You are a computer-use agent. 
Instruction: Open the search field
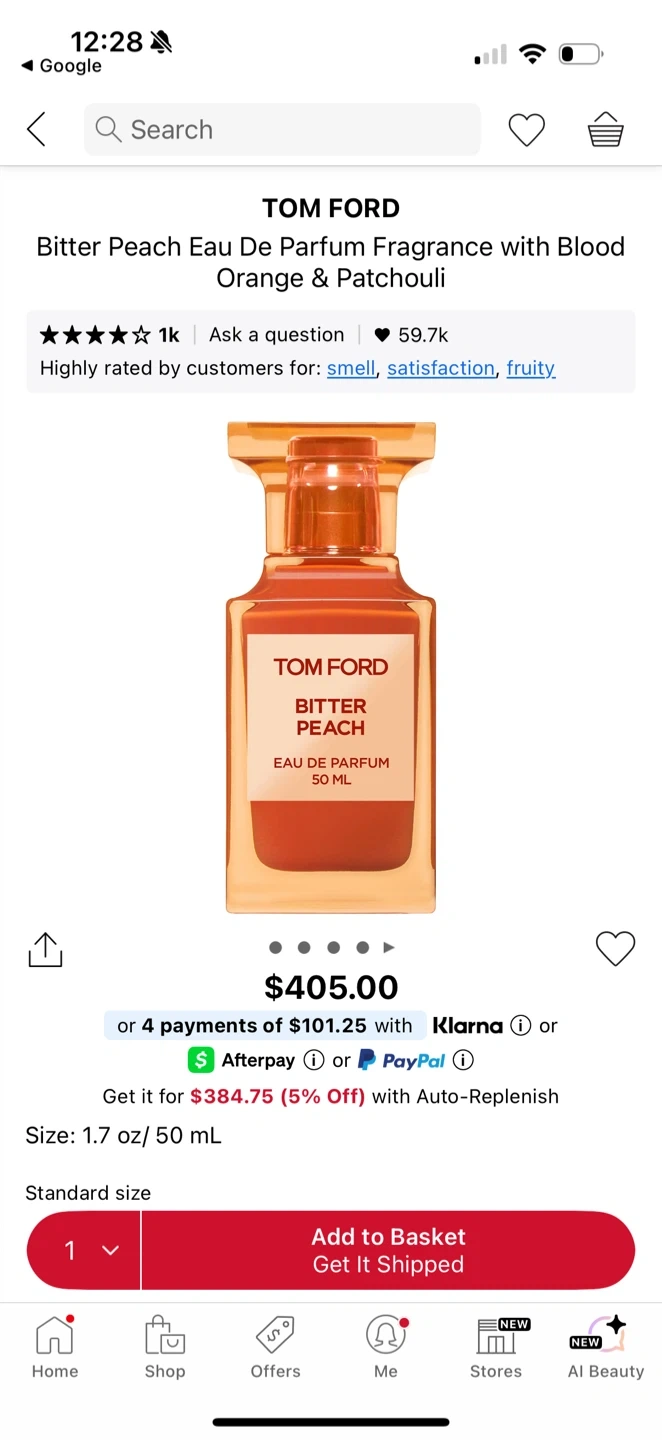(282, 130)
